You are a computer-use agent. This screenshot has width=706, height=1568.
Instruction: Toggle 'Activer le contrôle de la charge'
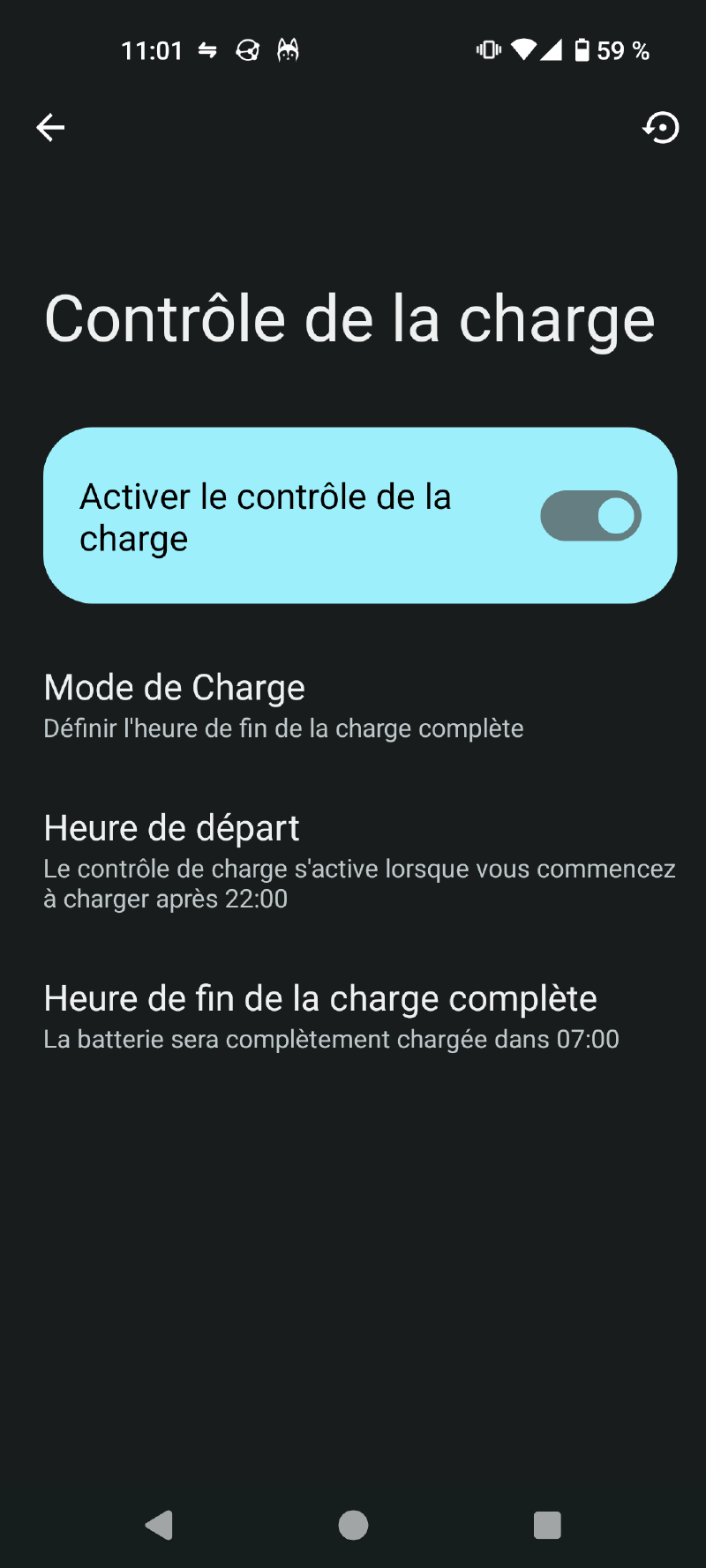[590, 515]
